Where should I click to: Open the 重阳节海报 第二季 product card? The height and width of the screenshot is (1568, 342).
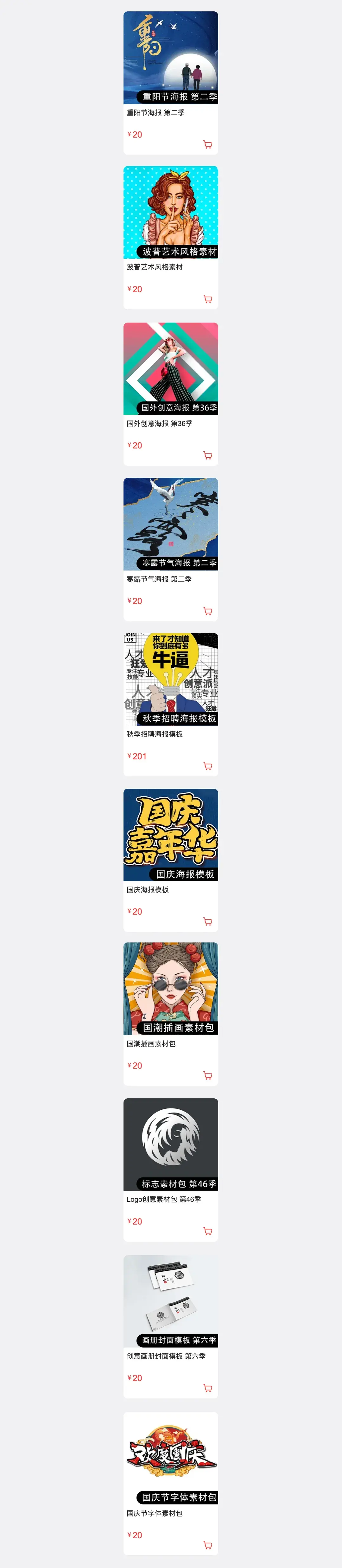[x=171, y=58]
